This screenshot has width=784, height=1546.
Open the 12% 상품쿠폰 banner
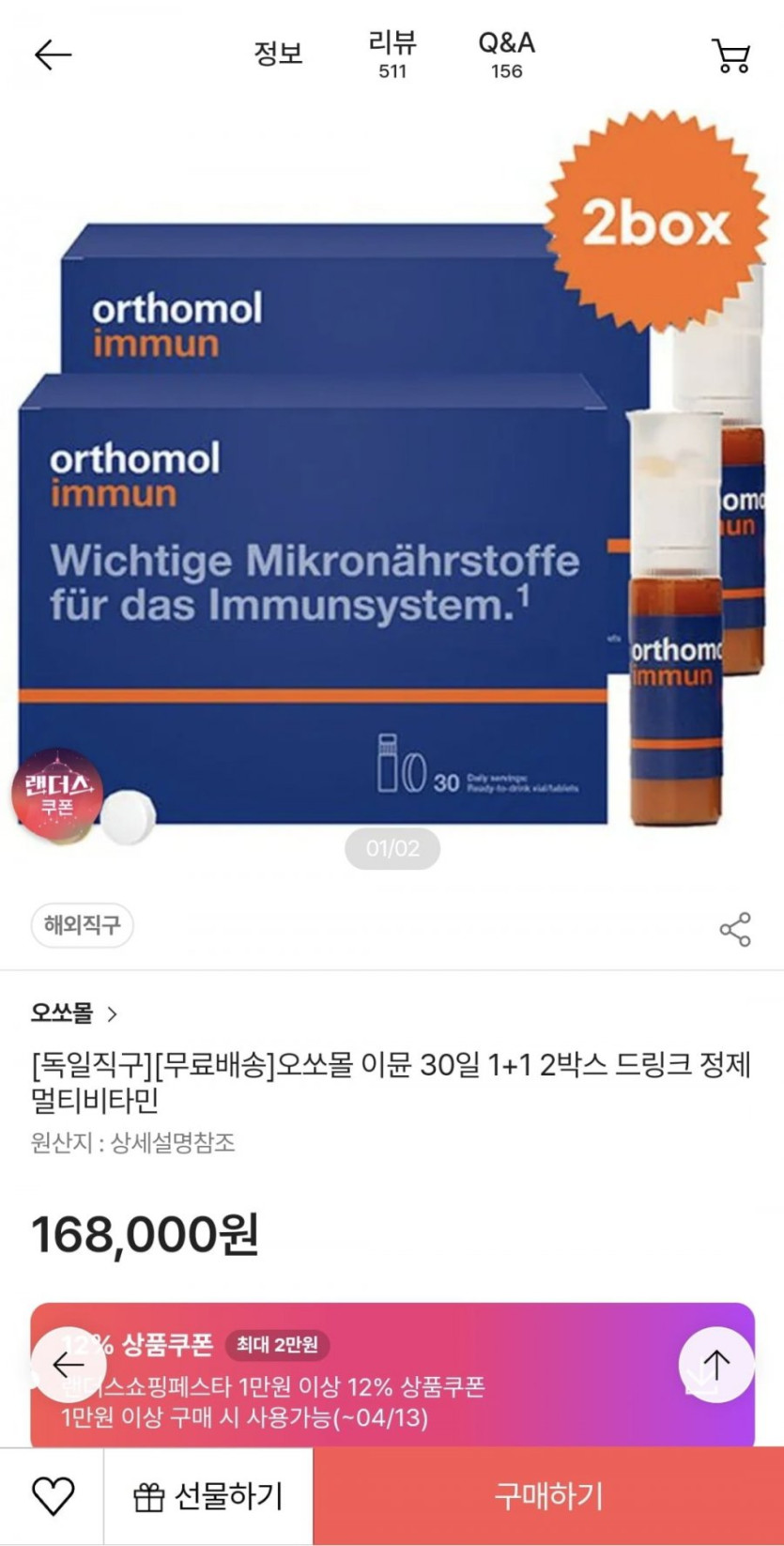pos(376,1376)
